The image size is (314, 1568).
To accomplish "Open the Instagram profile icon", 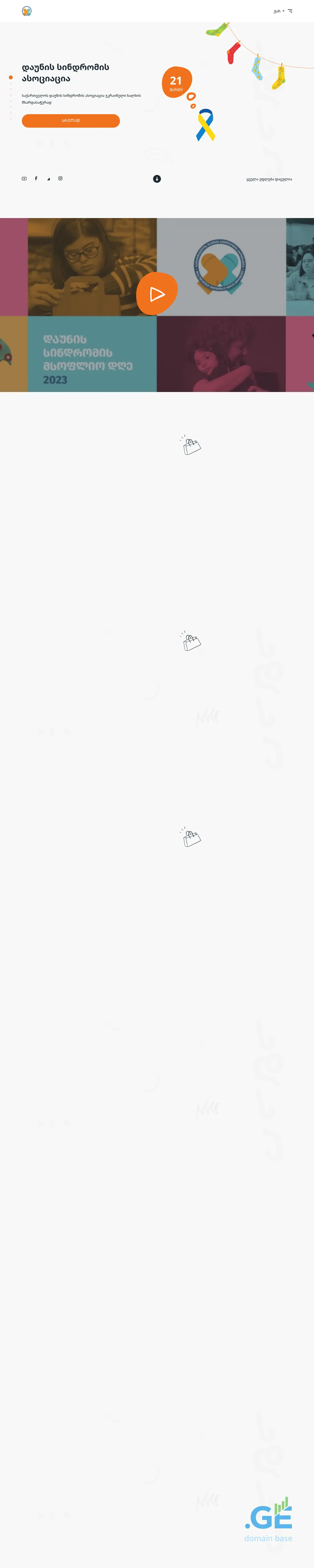I will tap(60, 178).
